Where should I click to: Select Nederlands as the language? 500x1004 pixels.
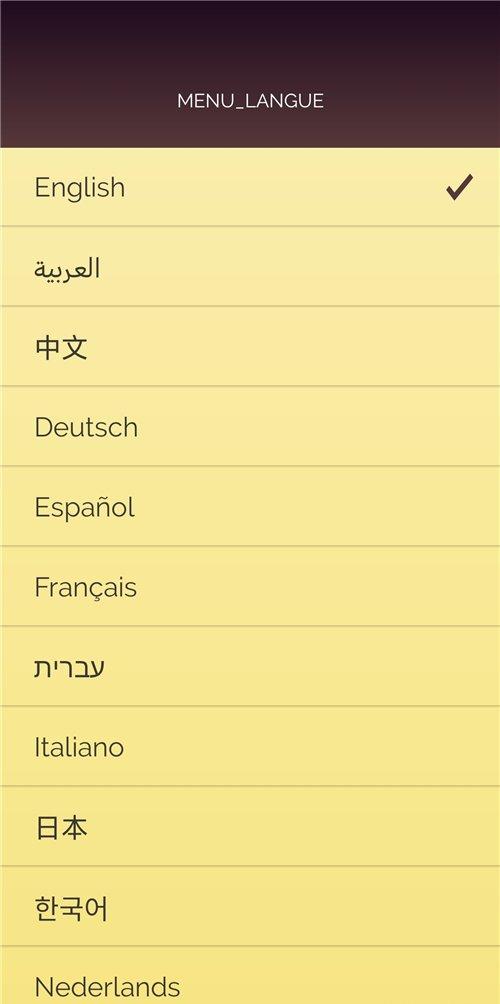click(250, 976)
